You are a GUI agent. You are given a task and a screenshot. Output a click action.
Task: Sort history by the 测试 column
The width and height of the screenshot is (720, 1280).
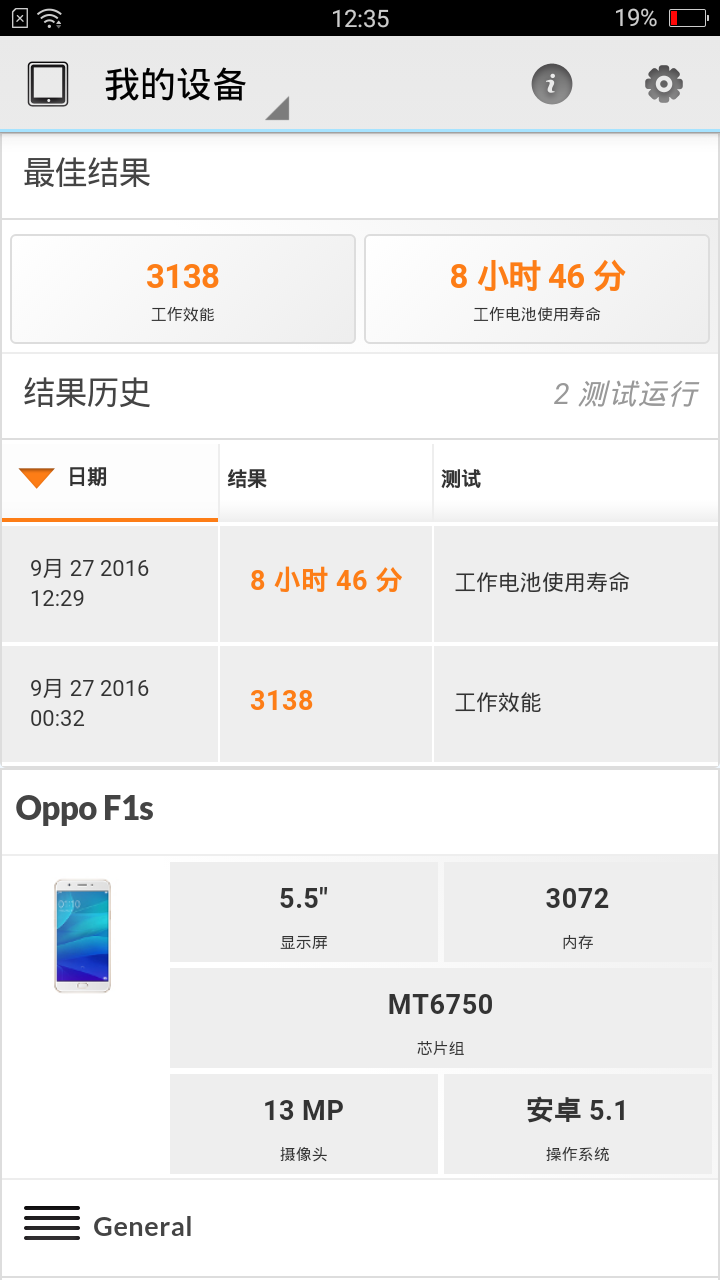click(576, 480)
